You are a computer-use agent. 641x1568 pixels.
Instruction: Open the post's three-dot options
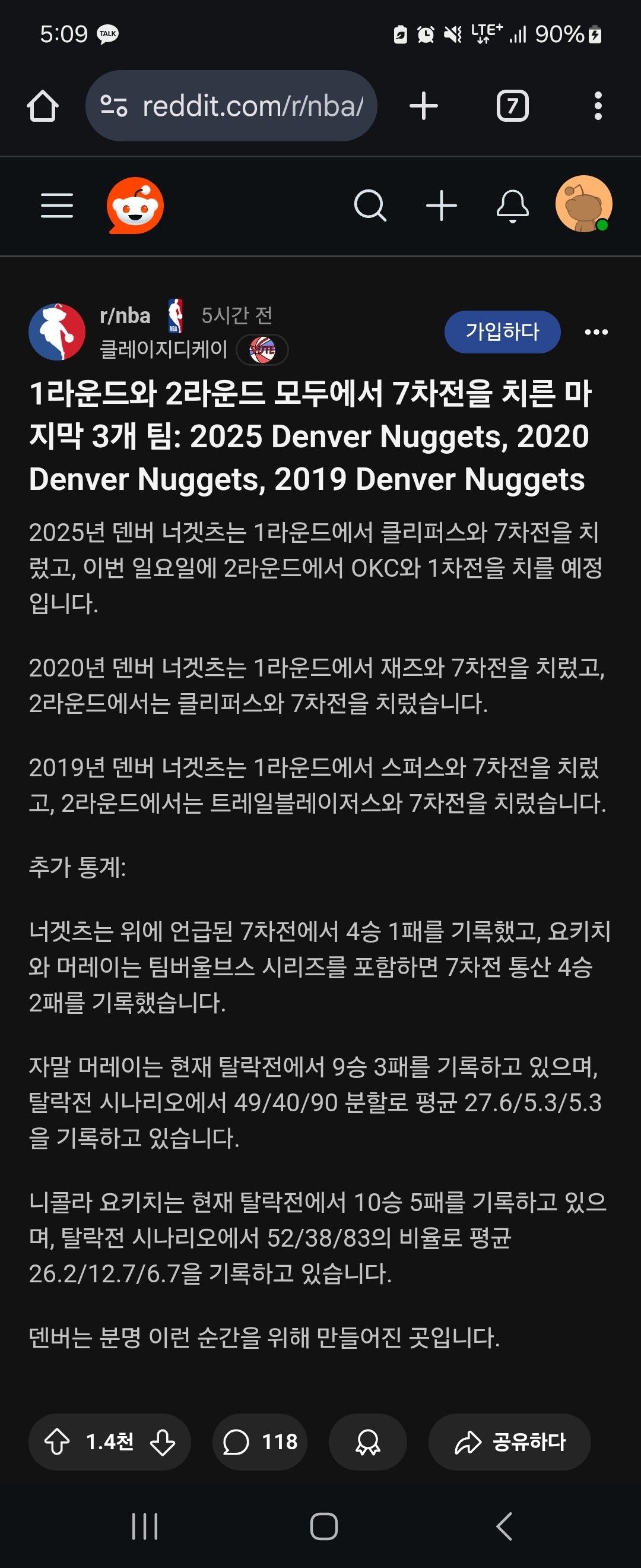[596, 332]
